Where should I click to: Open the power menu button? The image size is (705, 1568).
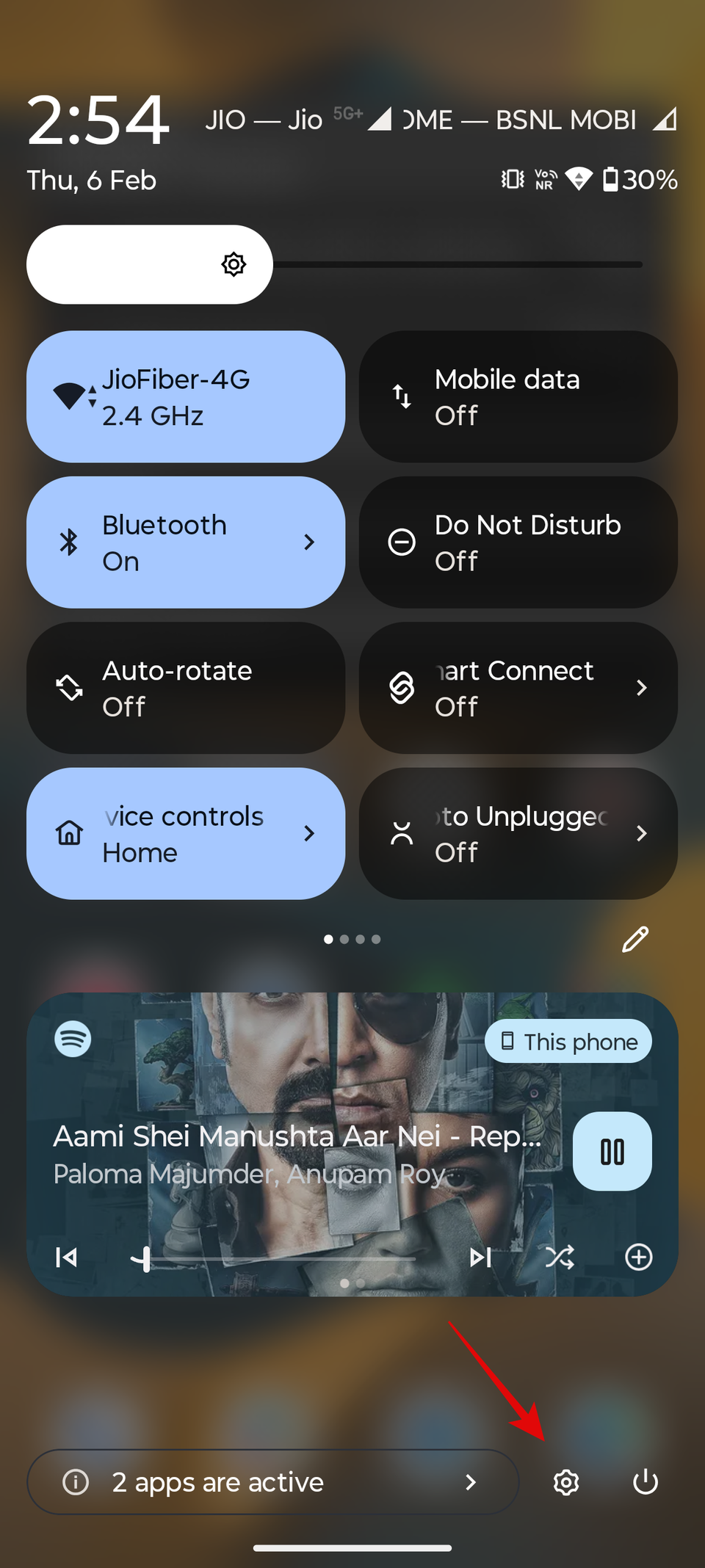[x=645, y=1482]
